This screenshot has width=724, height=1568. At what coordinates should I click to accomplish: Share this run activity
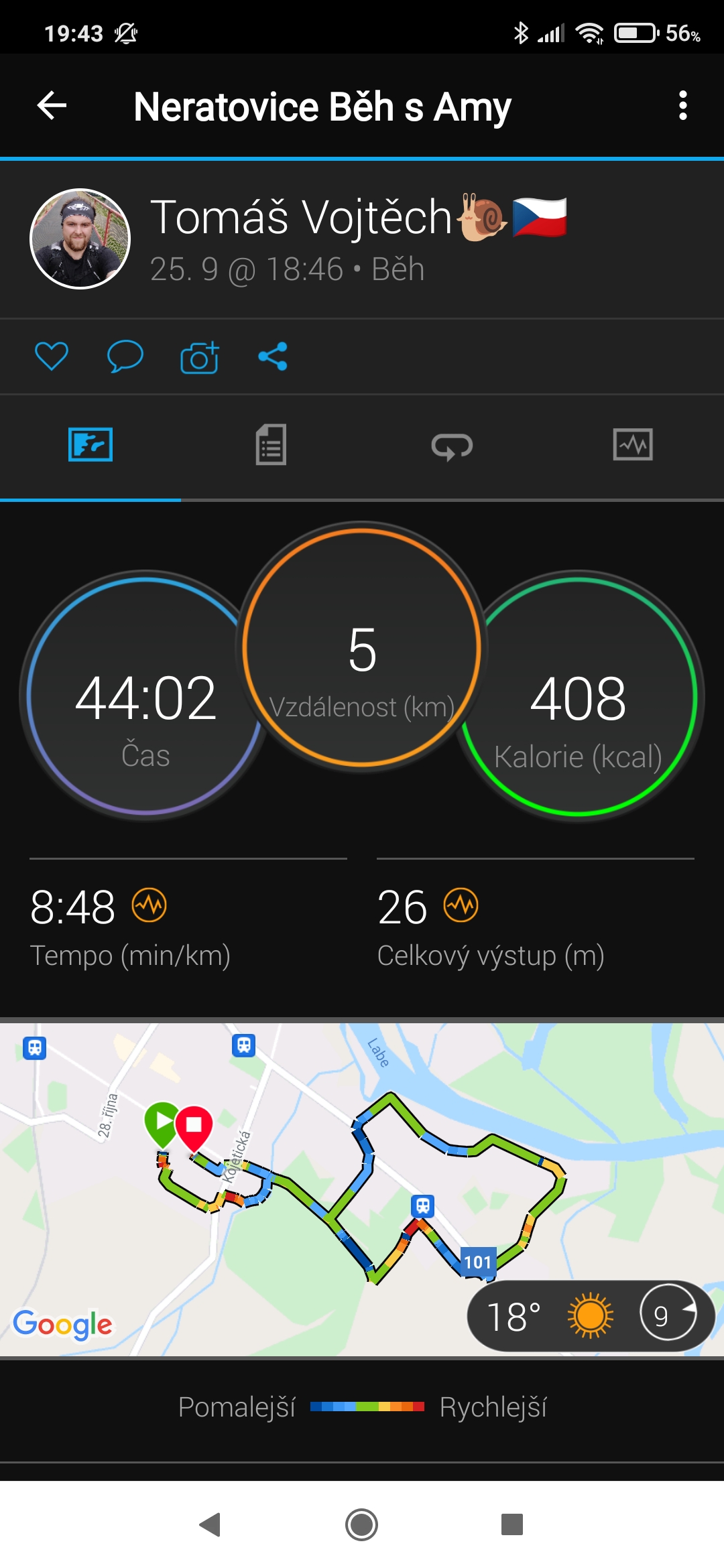pyautogui.click(x=273, y=356)
